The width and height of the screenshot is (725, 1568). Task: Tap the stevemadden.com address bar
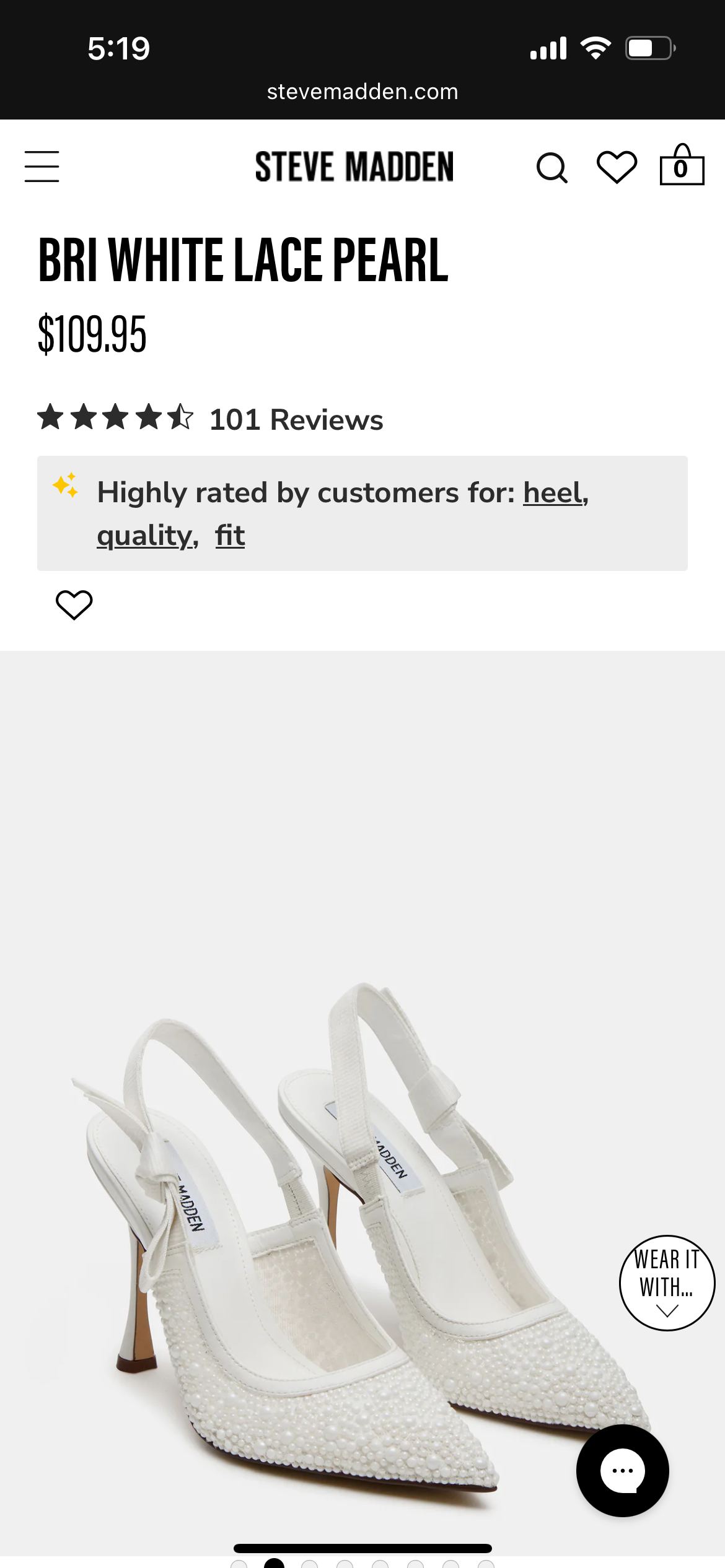(x=362, y=92)
